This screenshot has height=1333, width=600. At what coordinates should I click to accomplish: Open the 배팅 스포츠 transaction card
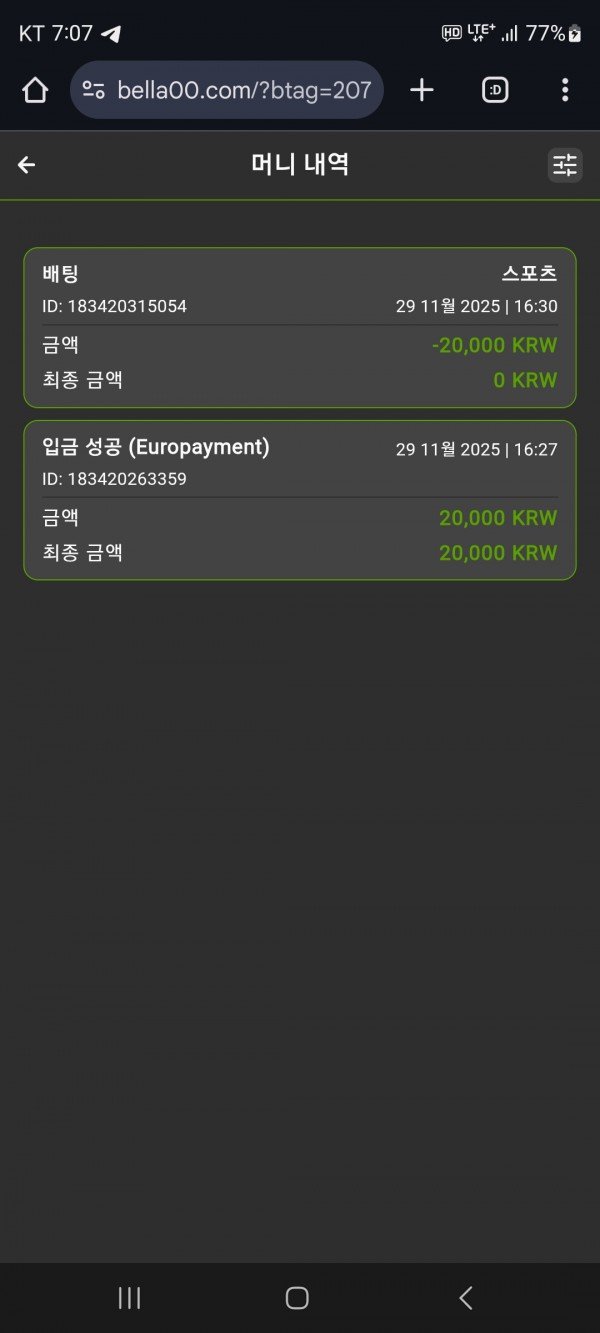coord(300,327)
